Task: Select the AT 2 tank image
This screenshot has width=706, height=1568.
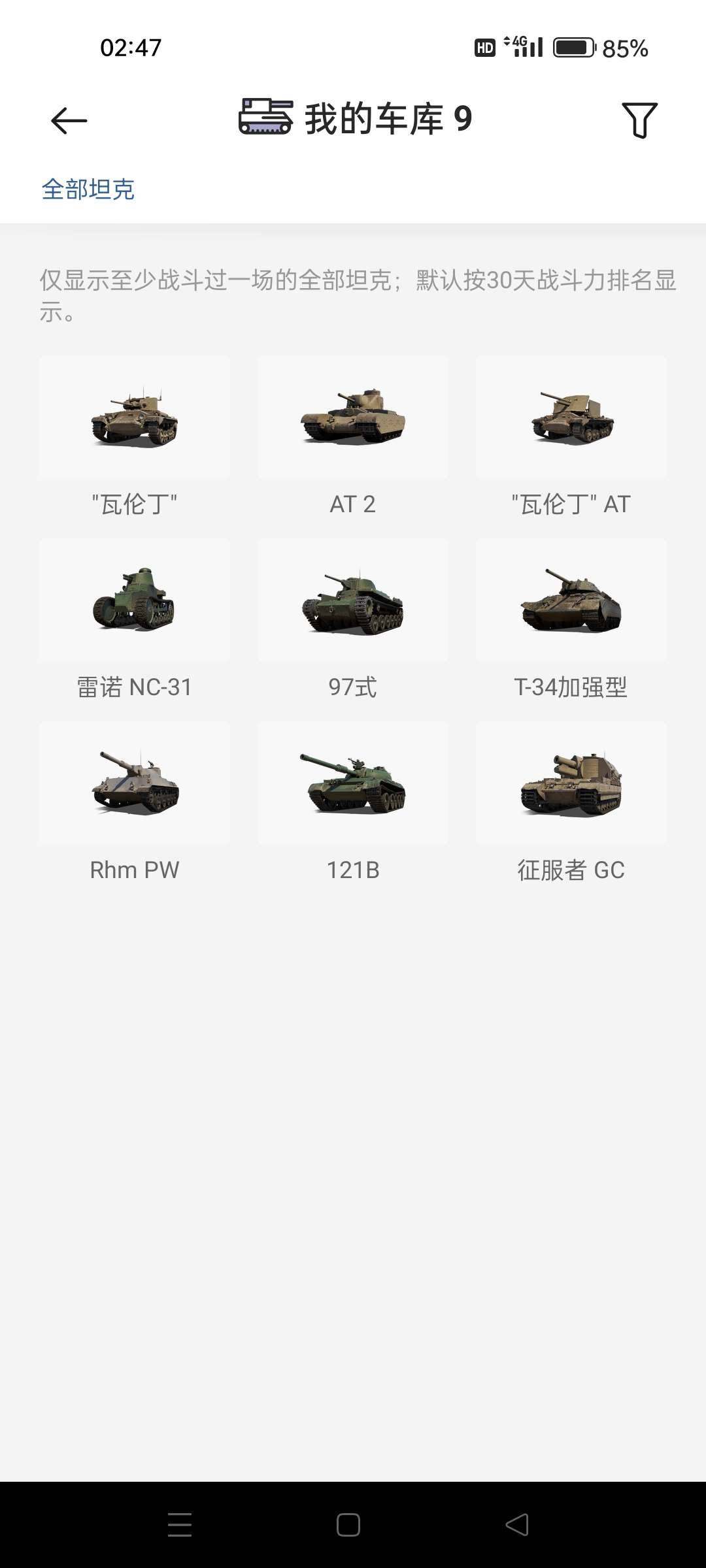Action: [353, 418]
